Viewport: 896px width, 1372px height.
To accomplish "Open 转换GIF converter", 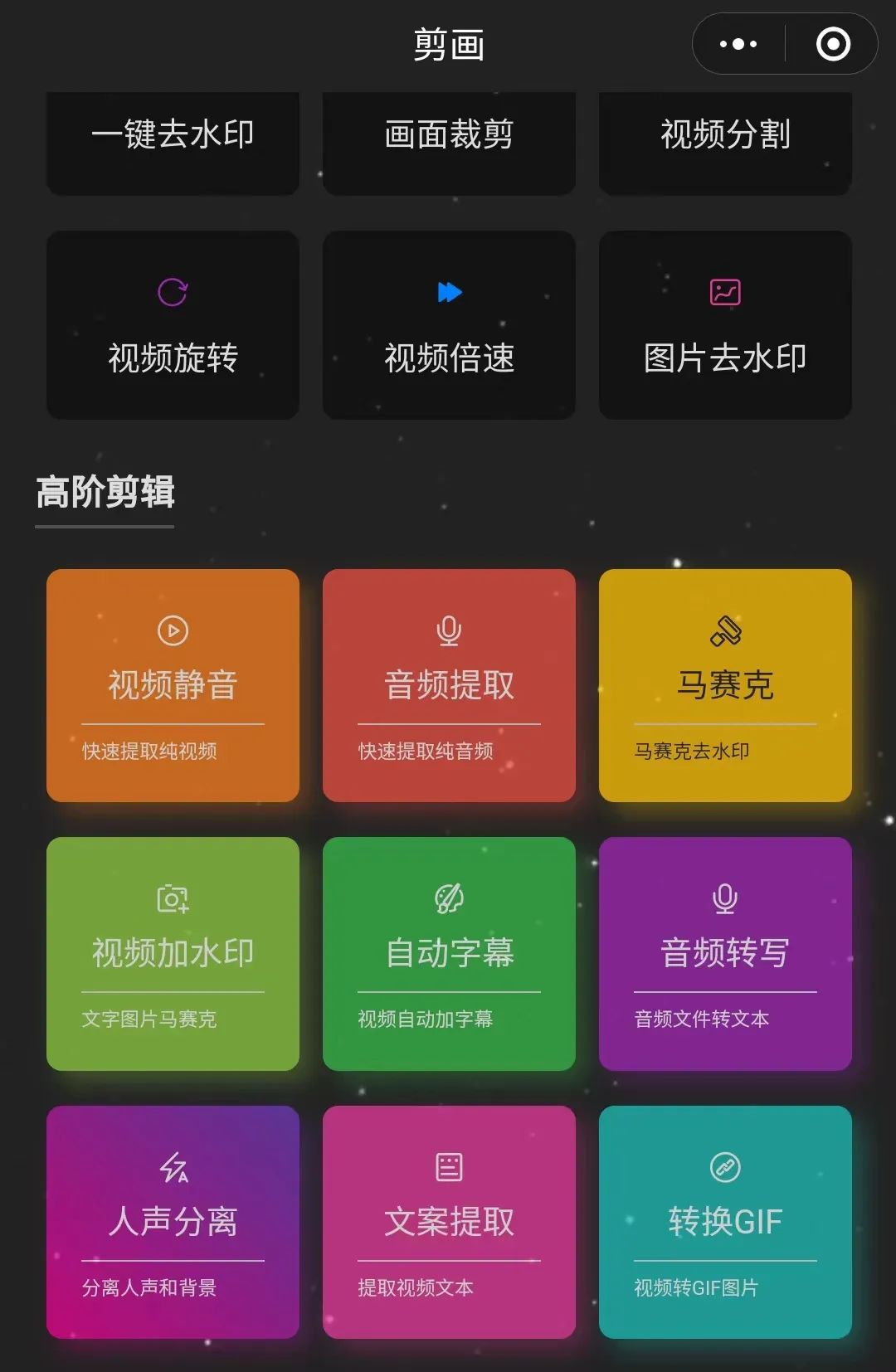I will [x=725, y=1222].
